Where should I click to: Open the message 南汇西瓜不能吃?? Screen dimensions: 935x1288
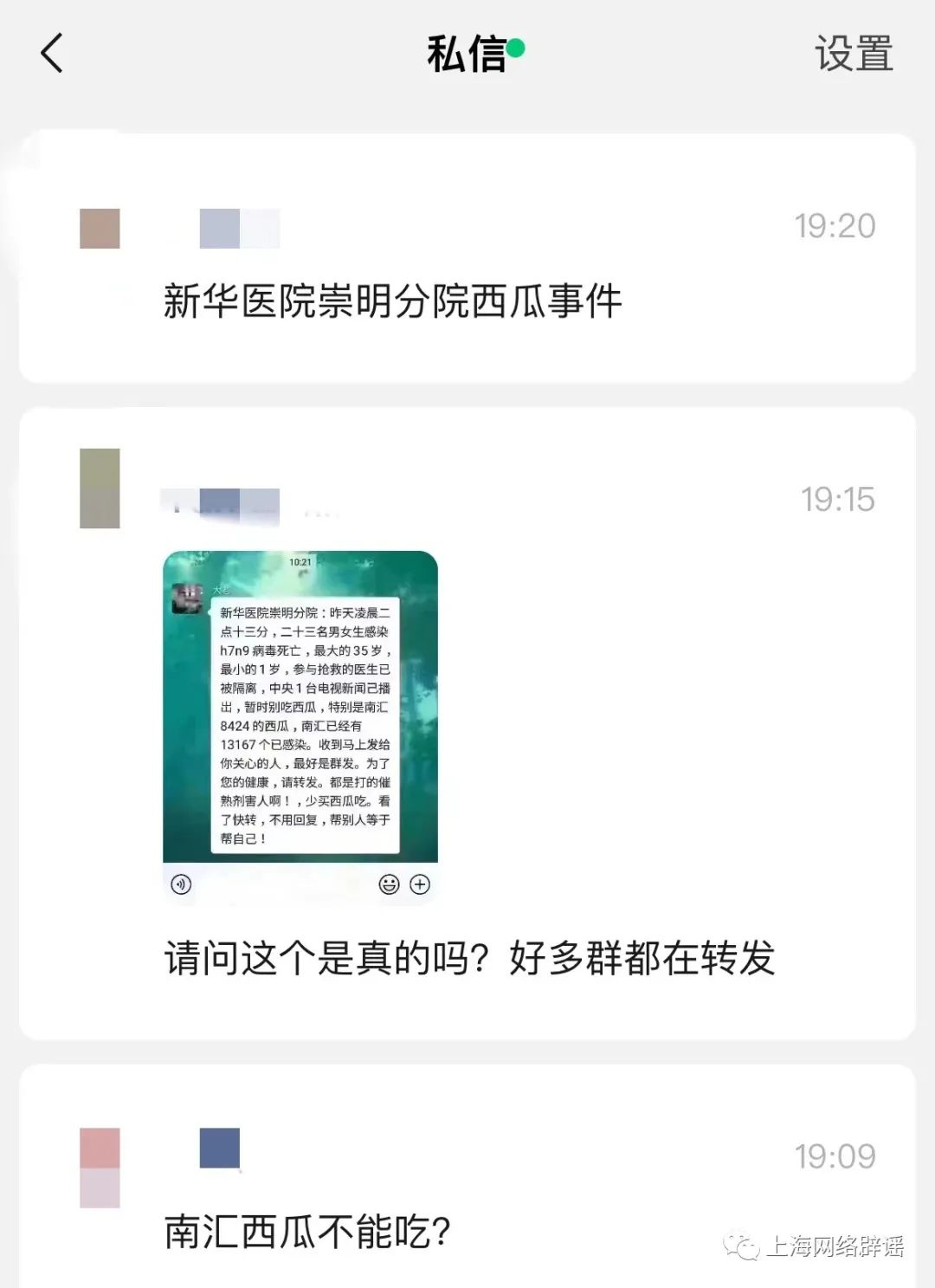[x=307, y=1231]
